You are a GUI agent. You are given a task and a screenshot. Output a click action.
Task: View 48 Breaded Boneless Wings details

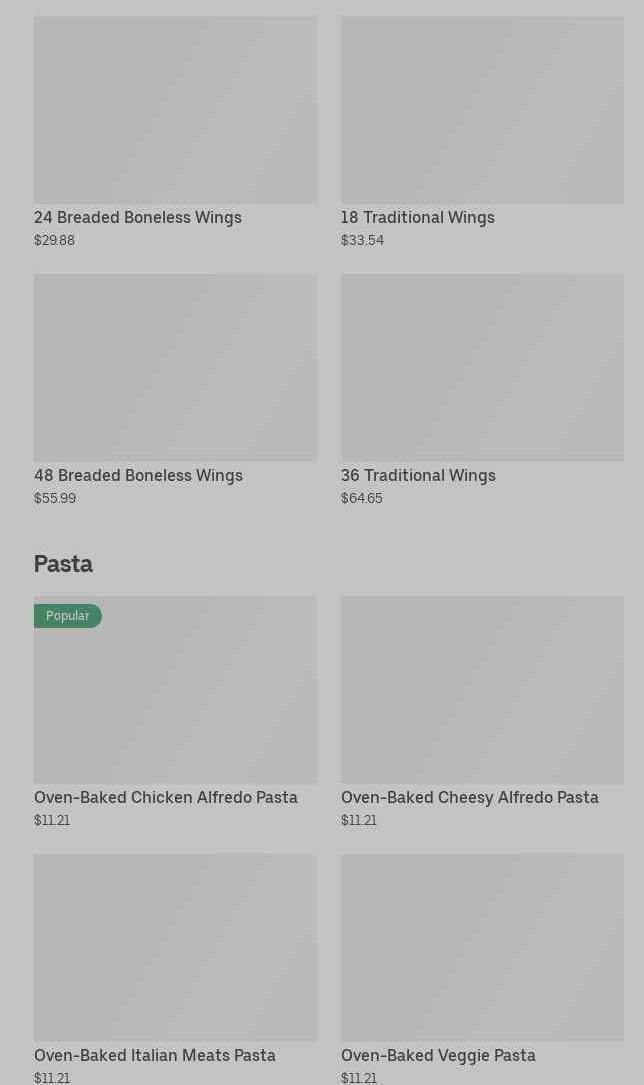(x=175, y=368)
